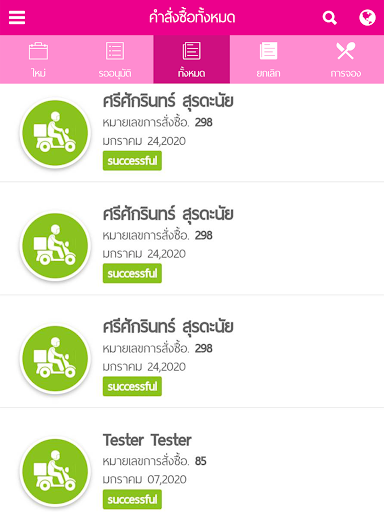
Task: Switch to the รออนุมัติ tab
Action: (x=115, y=59)
